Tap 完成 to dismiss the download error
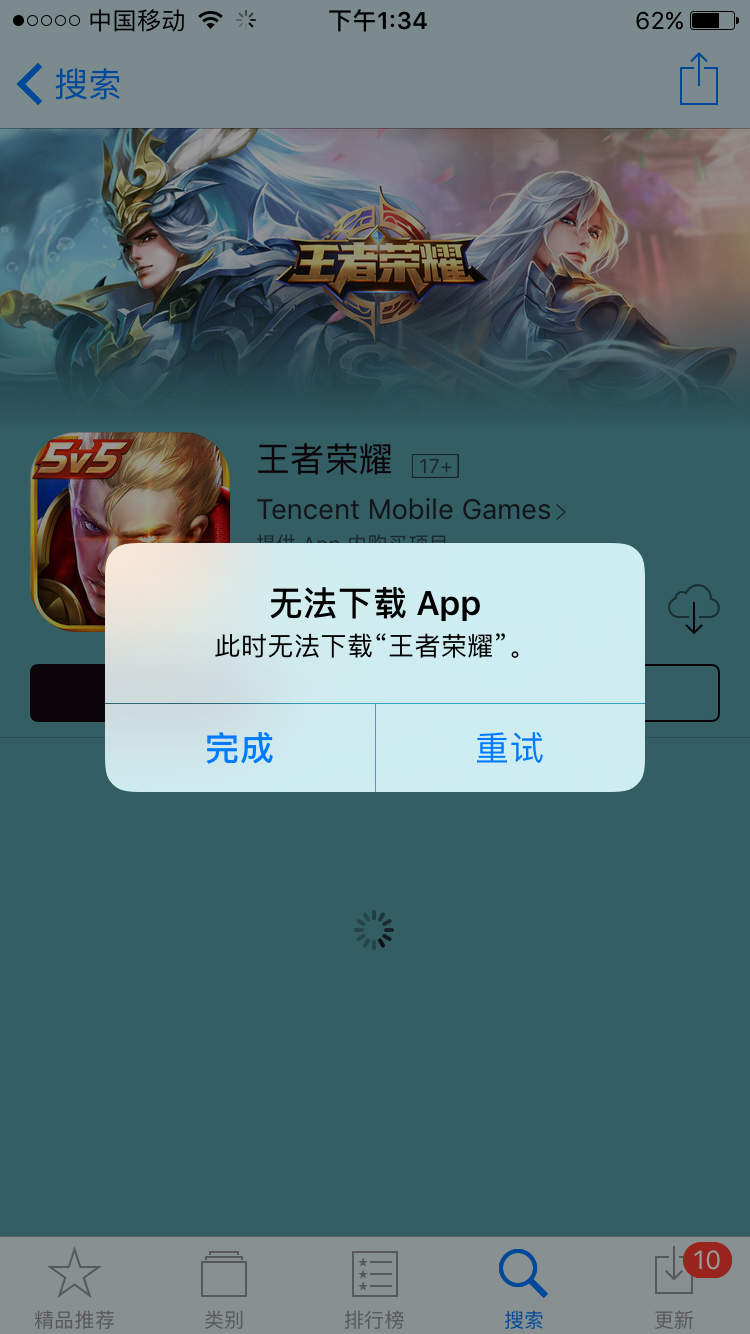Image resolution: width=750 pixels, height=1334 pixels. coord(240,748)
